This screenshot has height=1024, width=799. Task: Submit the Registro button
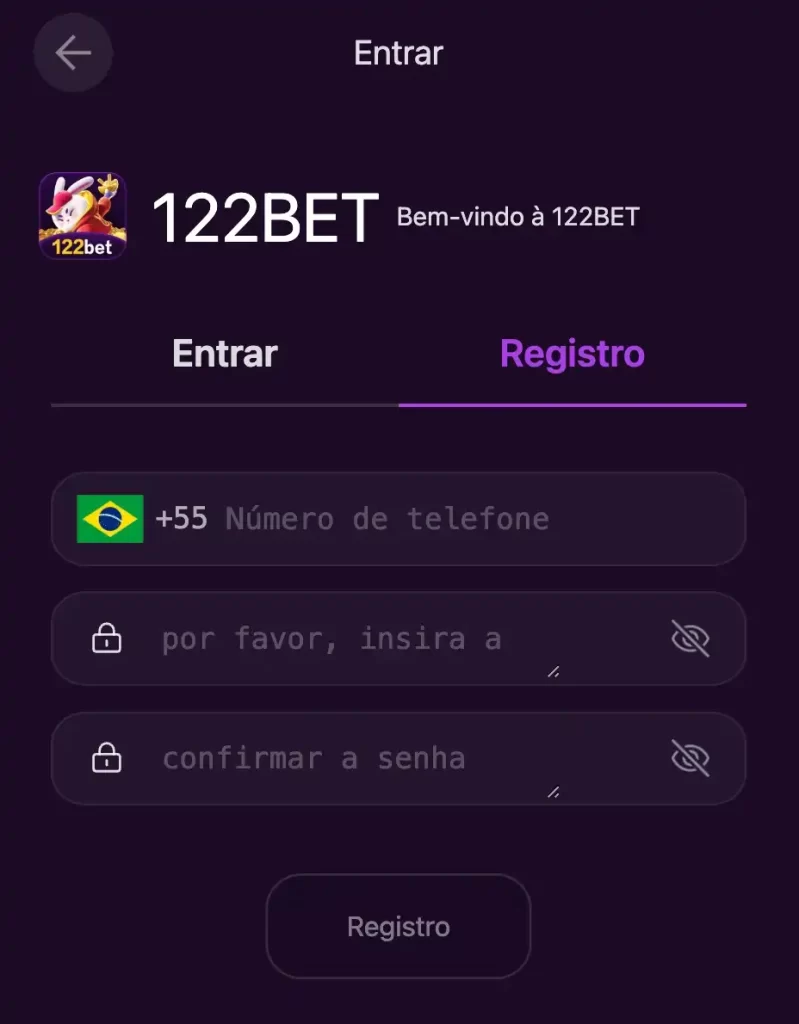[398, 927]
